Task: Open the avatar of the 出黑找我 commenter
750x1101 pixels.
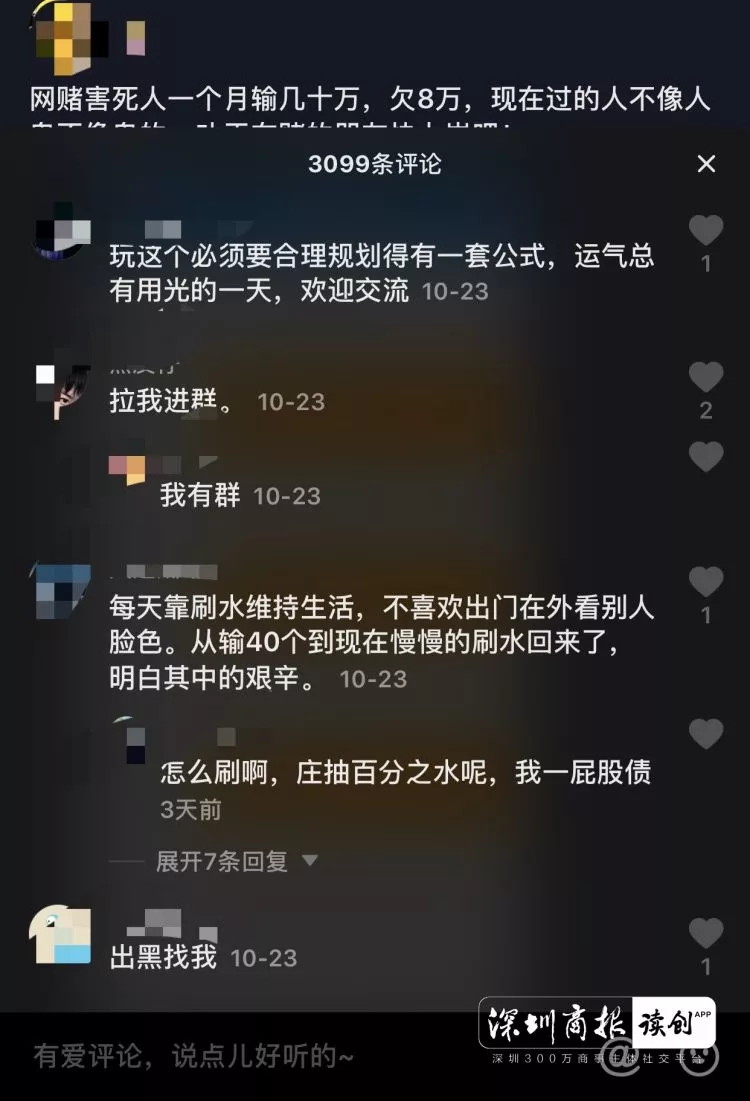Action: 63,935
